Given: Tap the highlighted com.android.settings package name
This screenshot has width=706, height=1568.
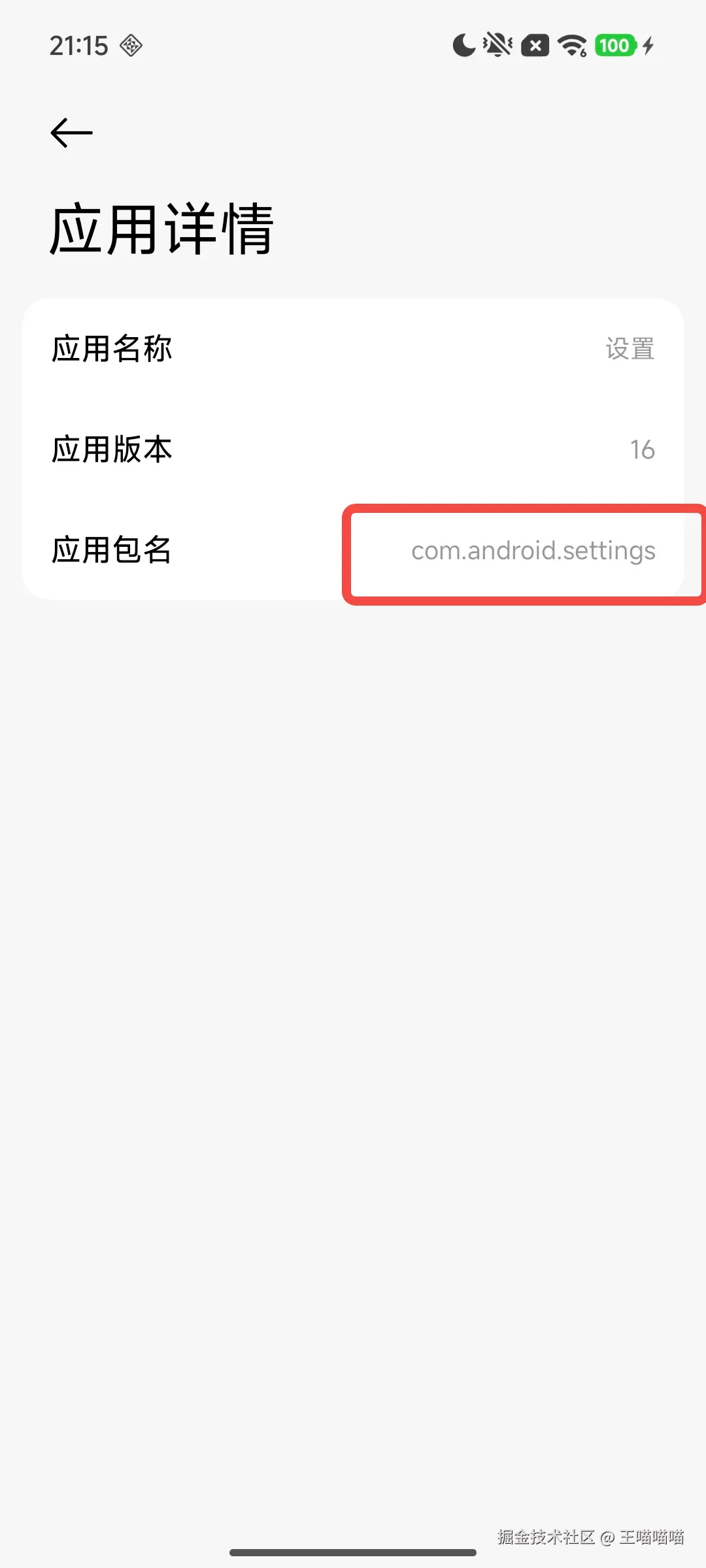Looking at the screenshot, I should 533,551.
